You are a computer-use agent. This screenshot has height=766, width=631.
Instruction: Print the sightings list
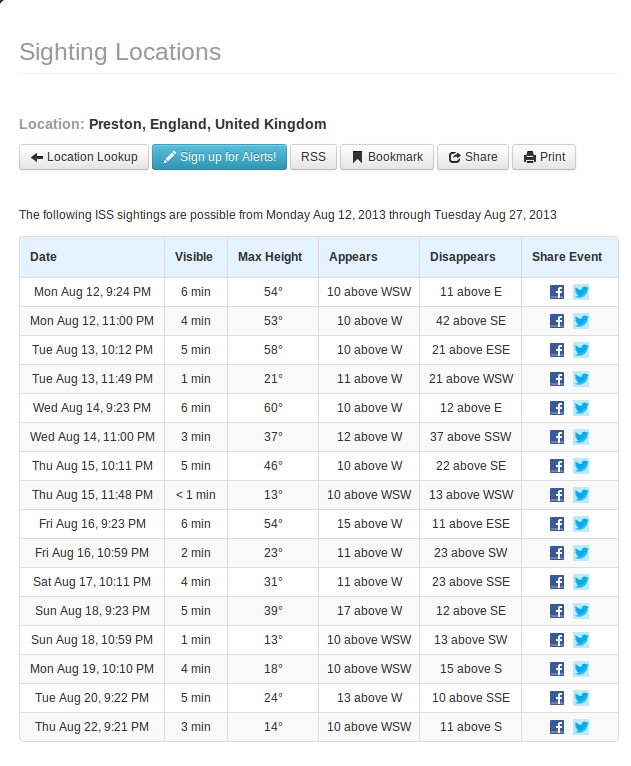pos(544,157)
